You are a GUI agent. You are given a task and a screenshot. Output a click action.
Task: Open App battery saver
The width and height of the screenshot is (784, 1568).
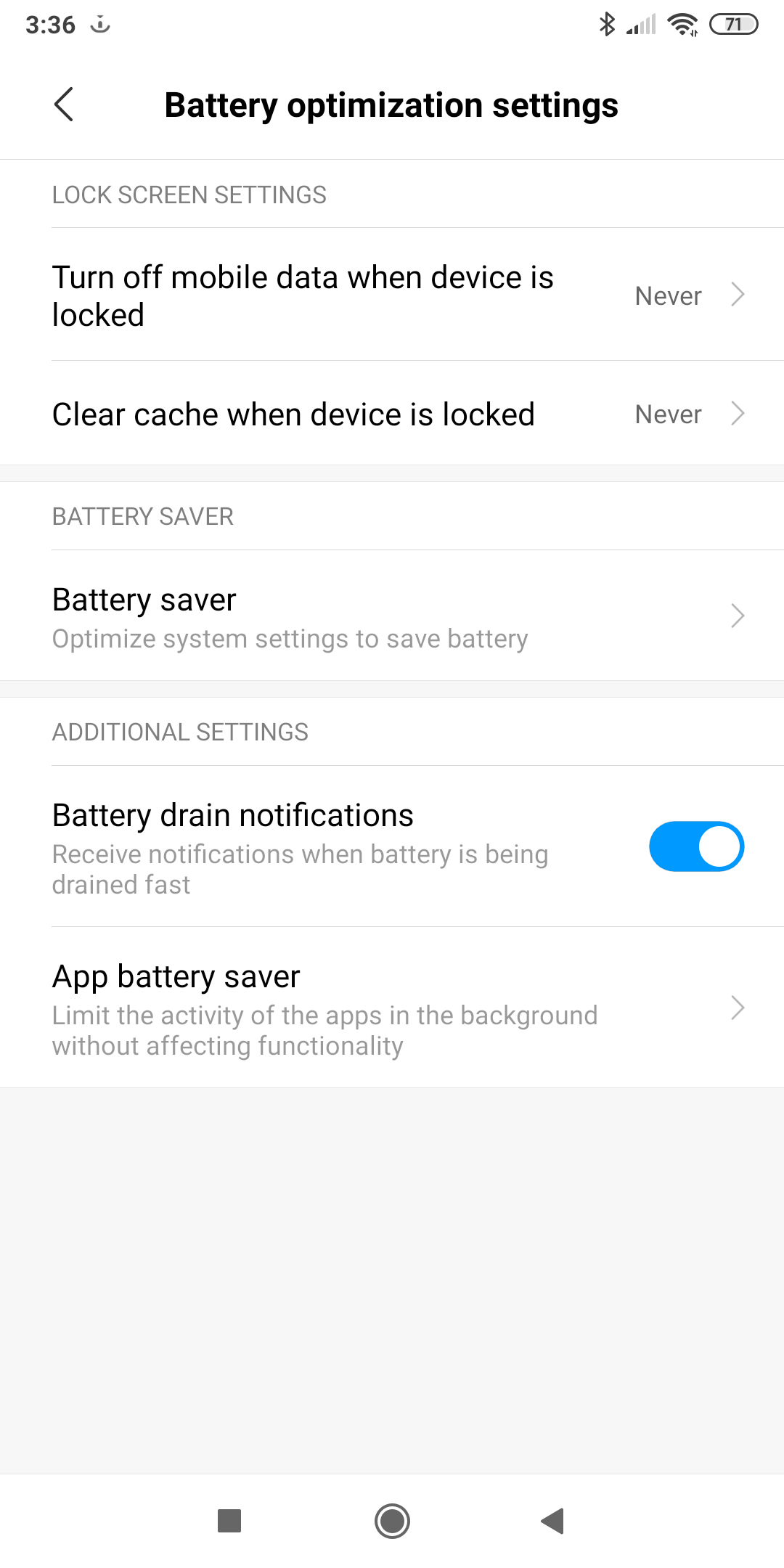pos(392,1008)
